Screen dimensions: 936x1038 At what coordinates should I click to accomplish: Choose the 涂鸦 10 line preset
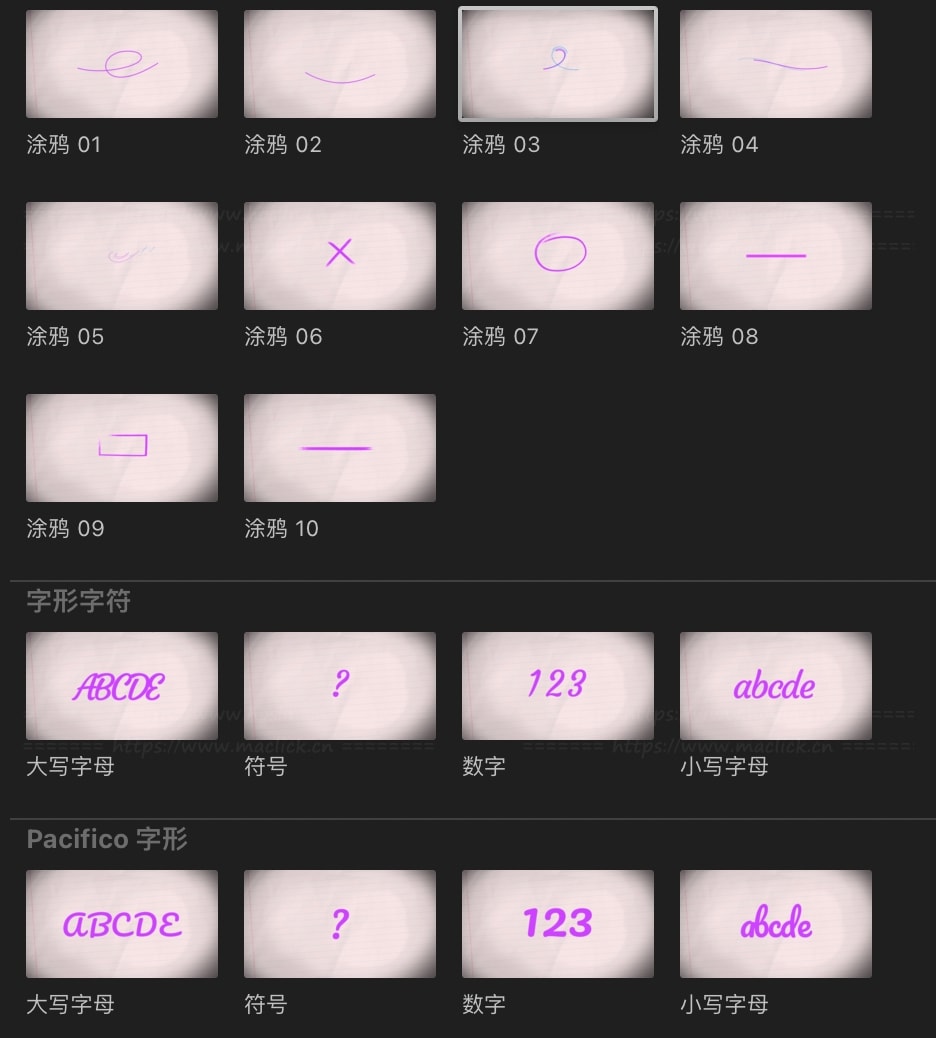pos(340,448)
